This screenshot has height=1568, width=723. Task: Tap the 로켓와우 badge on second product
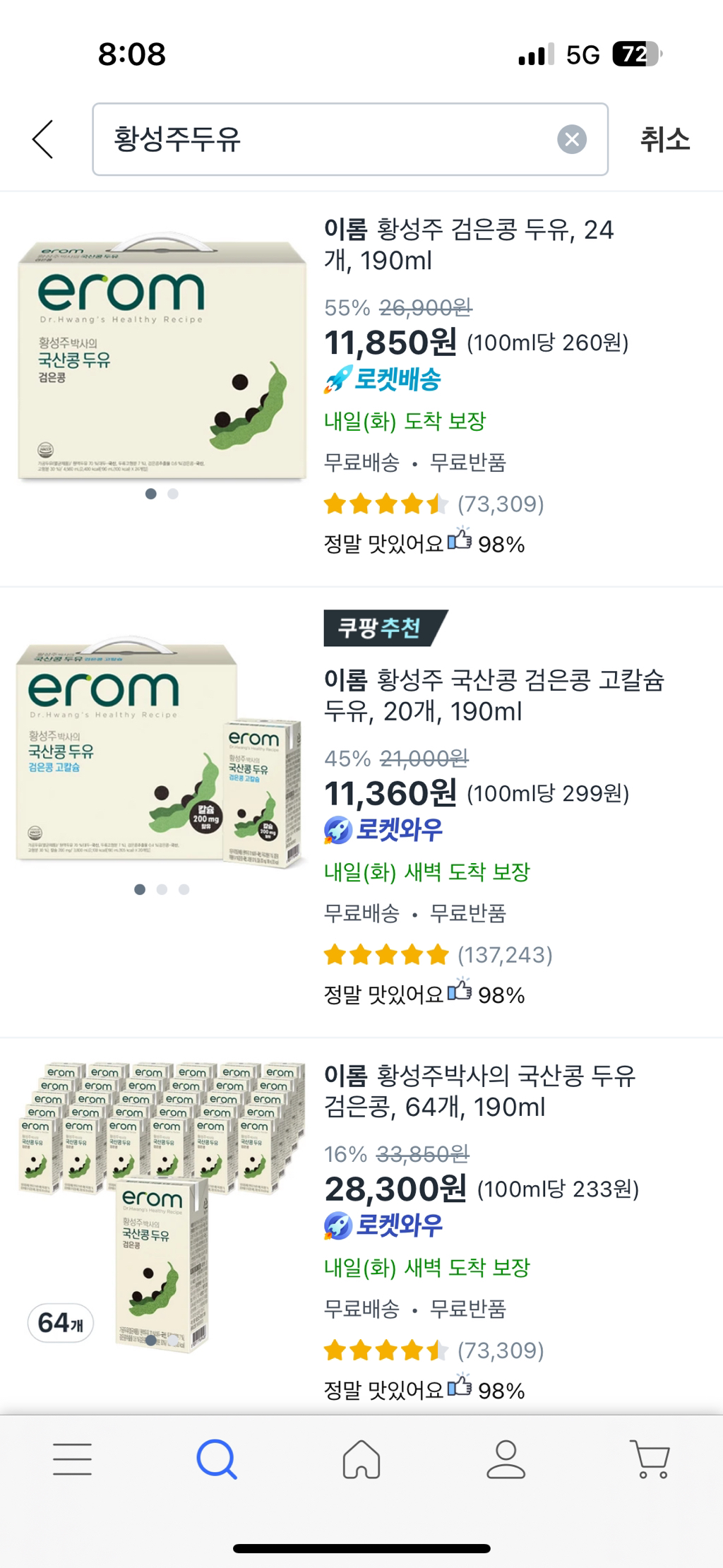coord(385,831)
